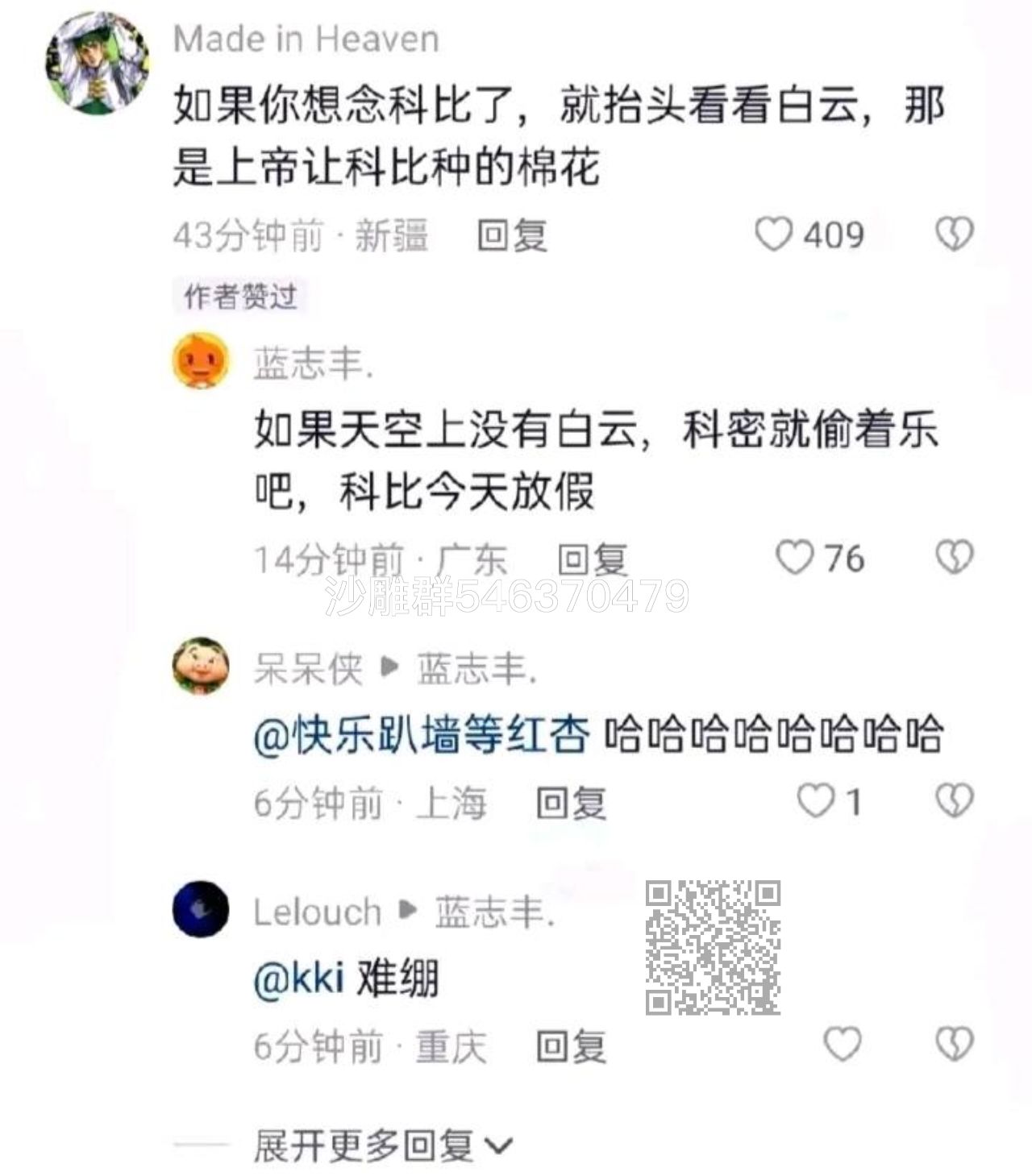This screenshot has width=1032, height=1176.
Task: Like Lelouch's reply
Action: pyautogui.click(x=842, y=1045)
